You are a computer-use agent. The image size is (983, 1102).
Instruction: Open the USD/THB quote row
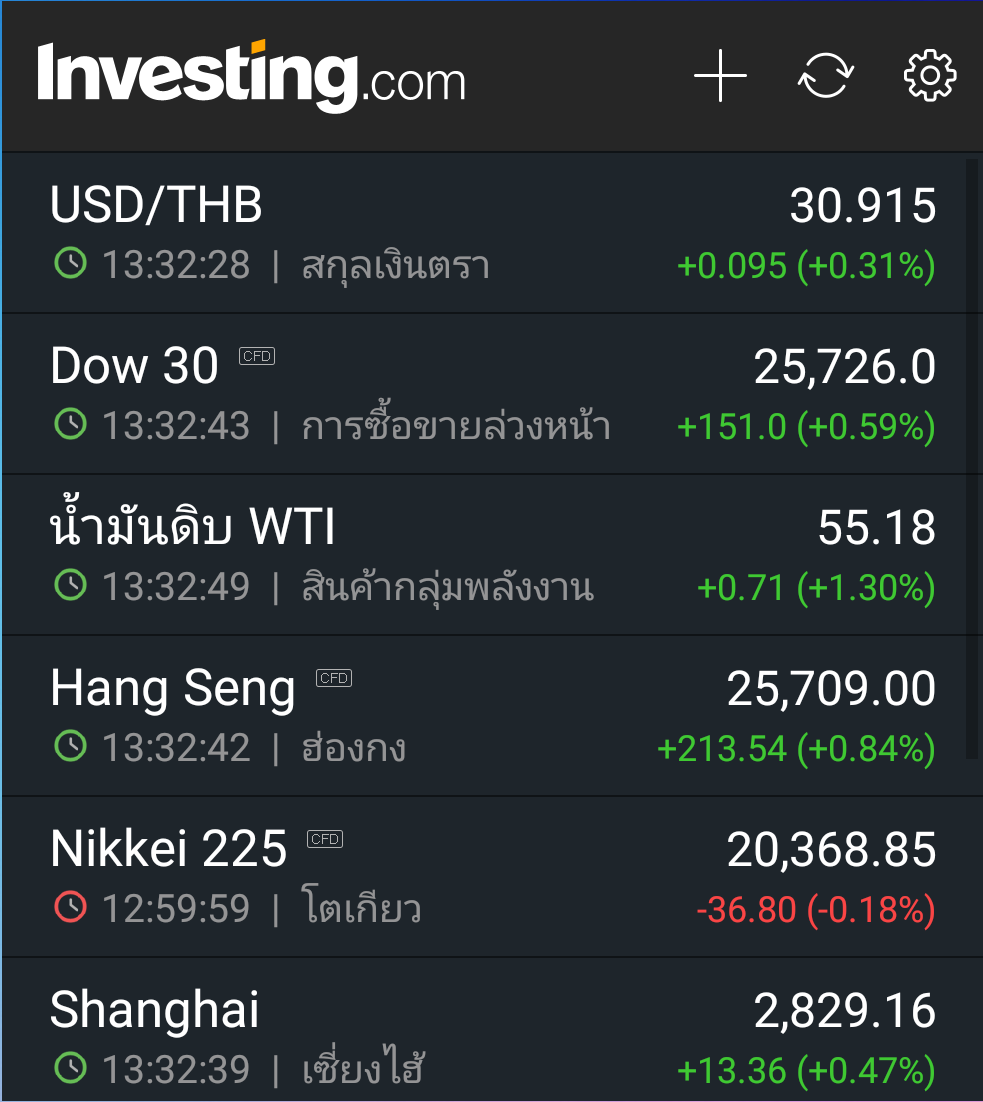click(x=492, y=233)
